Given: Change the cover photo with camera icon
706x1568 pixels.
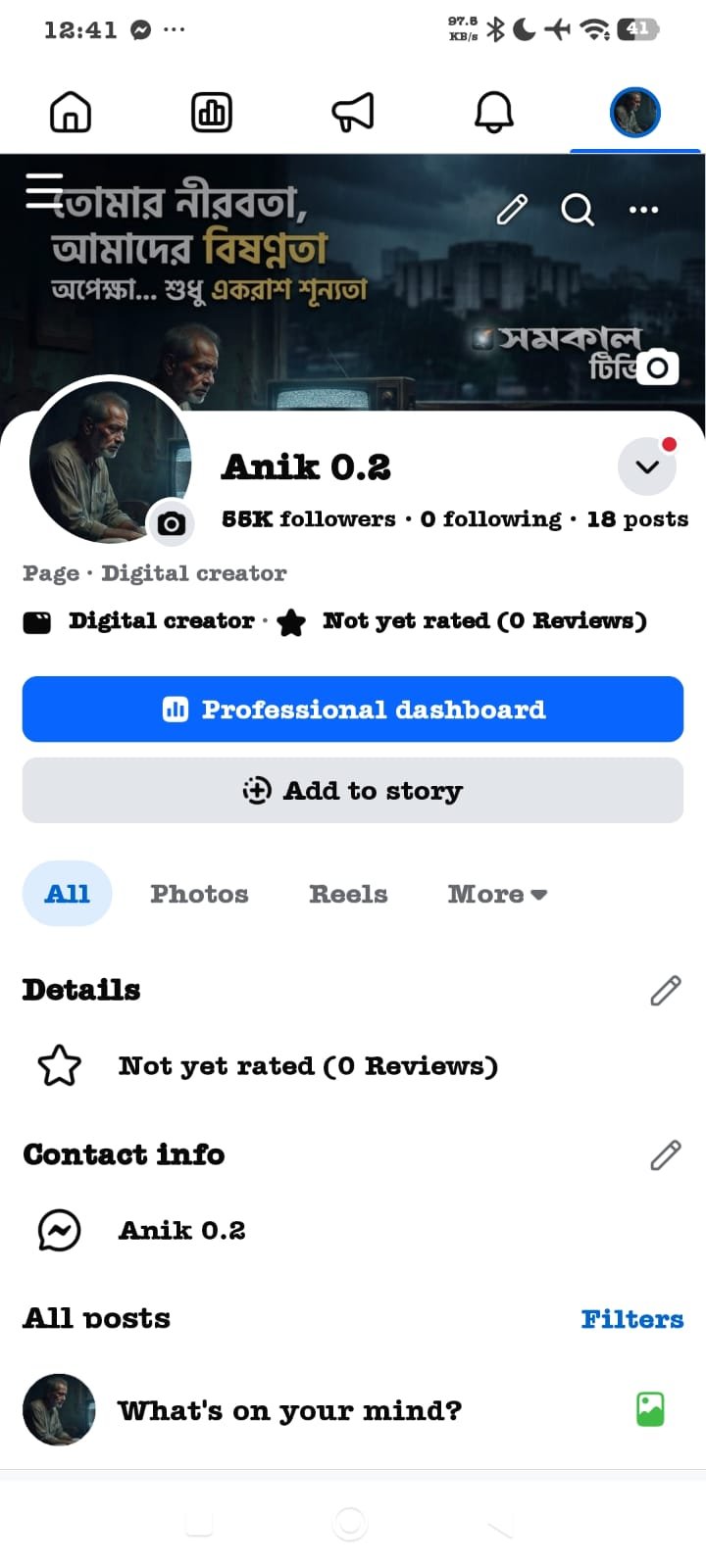Looking at the screenshot, I should point(658,367).
